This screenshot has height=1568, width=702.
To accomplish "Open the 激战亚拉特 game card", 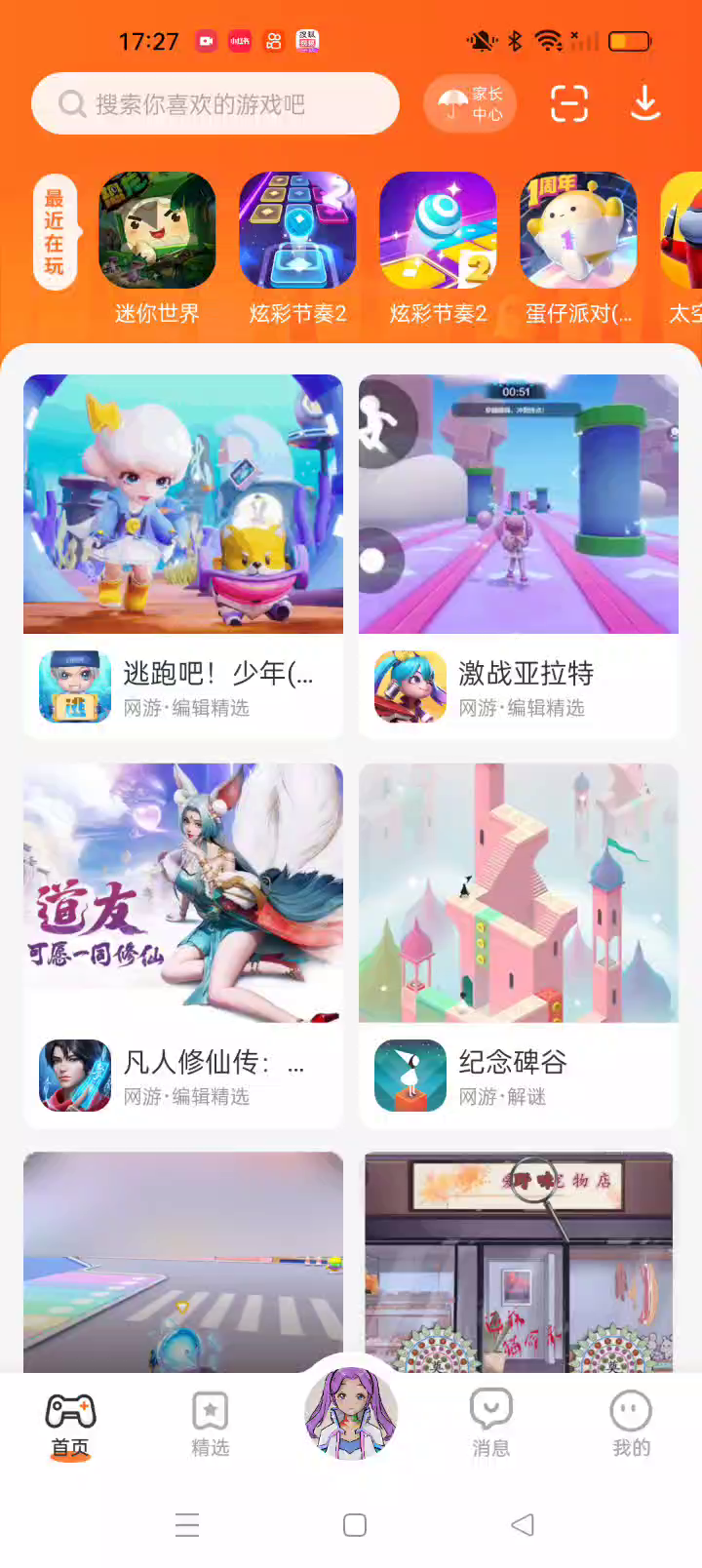I will [519, 556].
